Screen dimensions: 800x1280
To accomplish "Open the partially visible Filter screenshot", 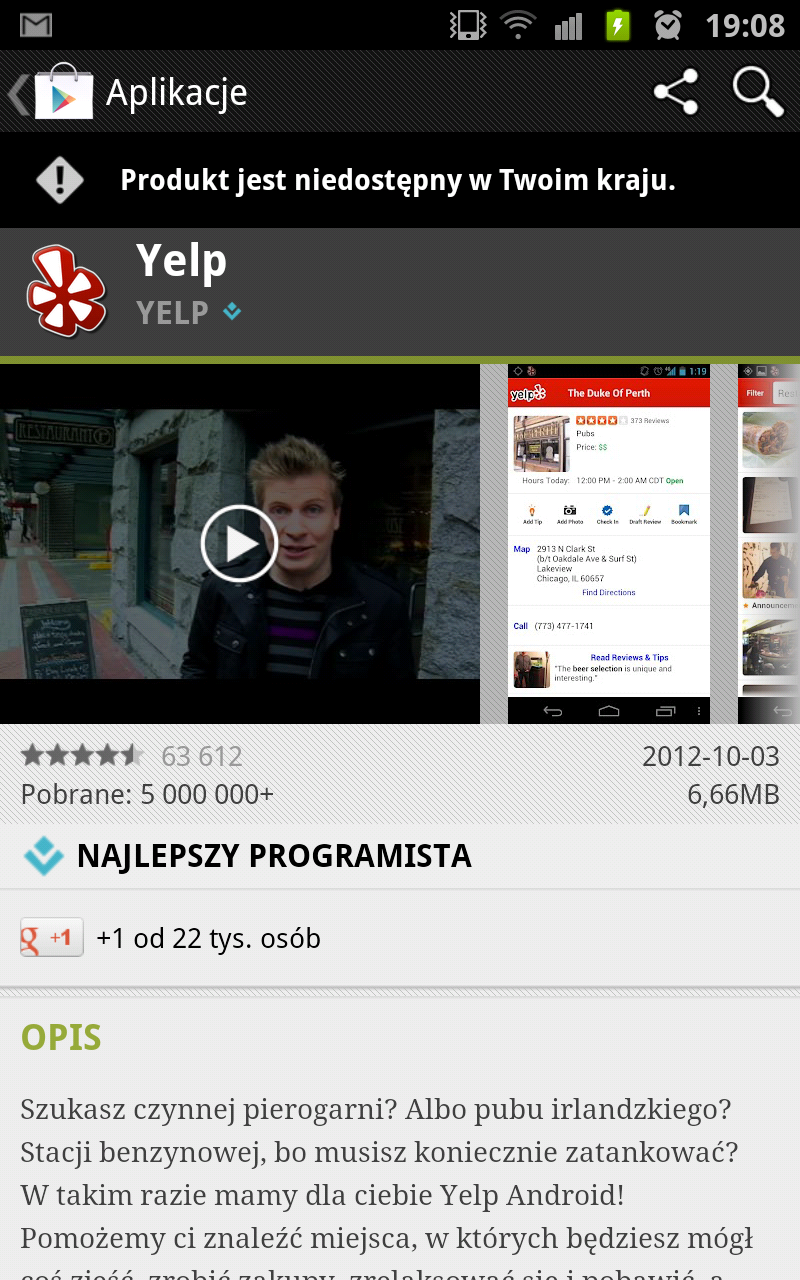I will (x=769, y=543).
